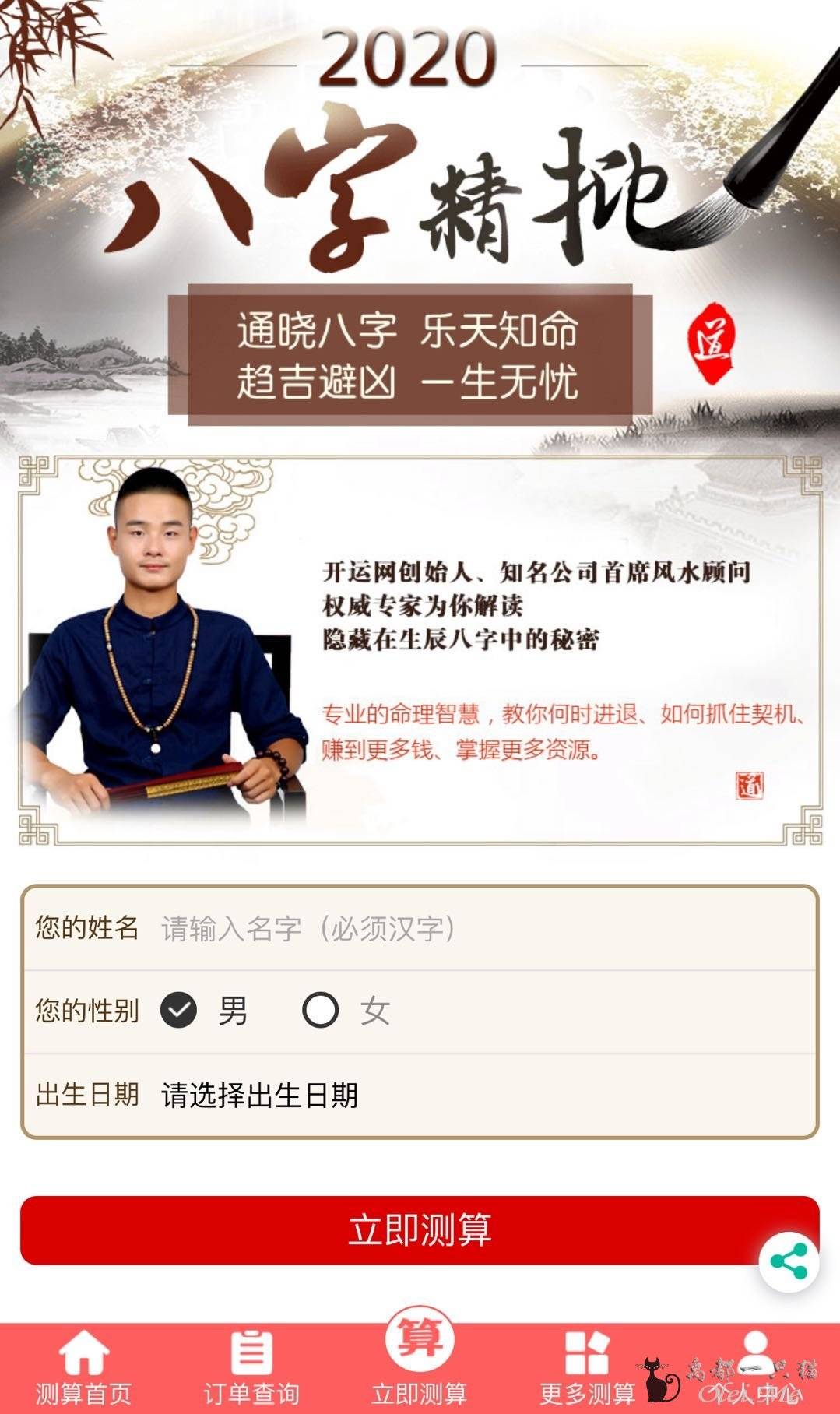Open 更多测算 tab
The height and width of the screenshot is (1414, 840).
(587, 1368)
